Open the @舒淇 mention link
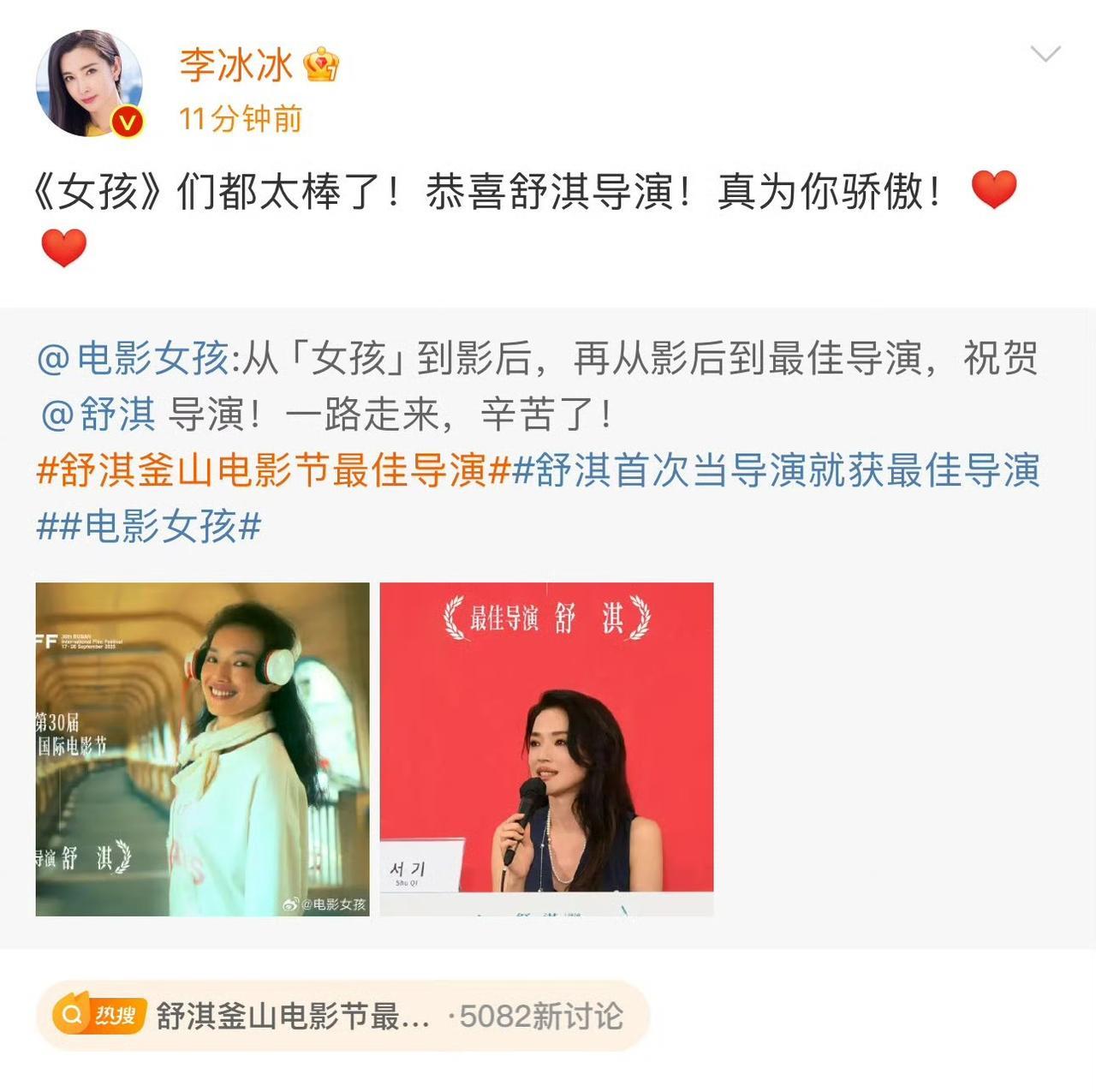Image resolution: width=1096 pixels, height=1092 pixels. (98, 415)
